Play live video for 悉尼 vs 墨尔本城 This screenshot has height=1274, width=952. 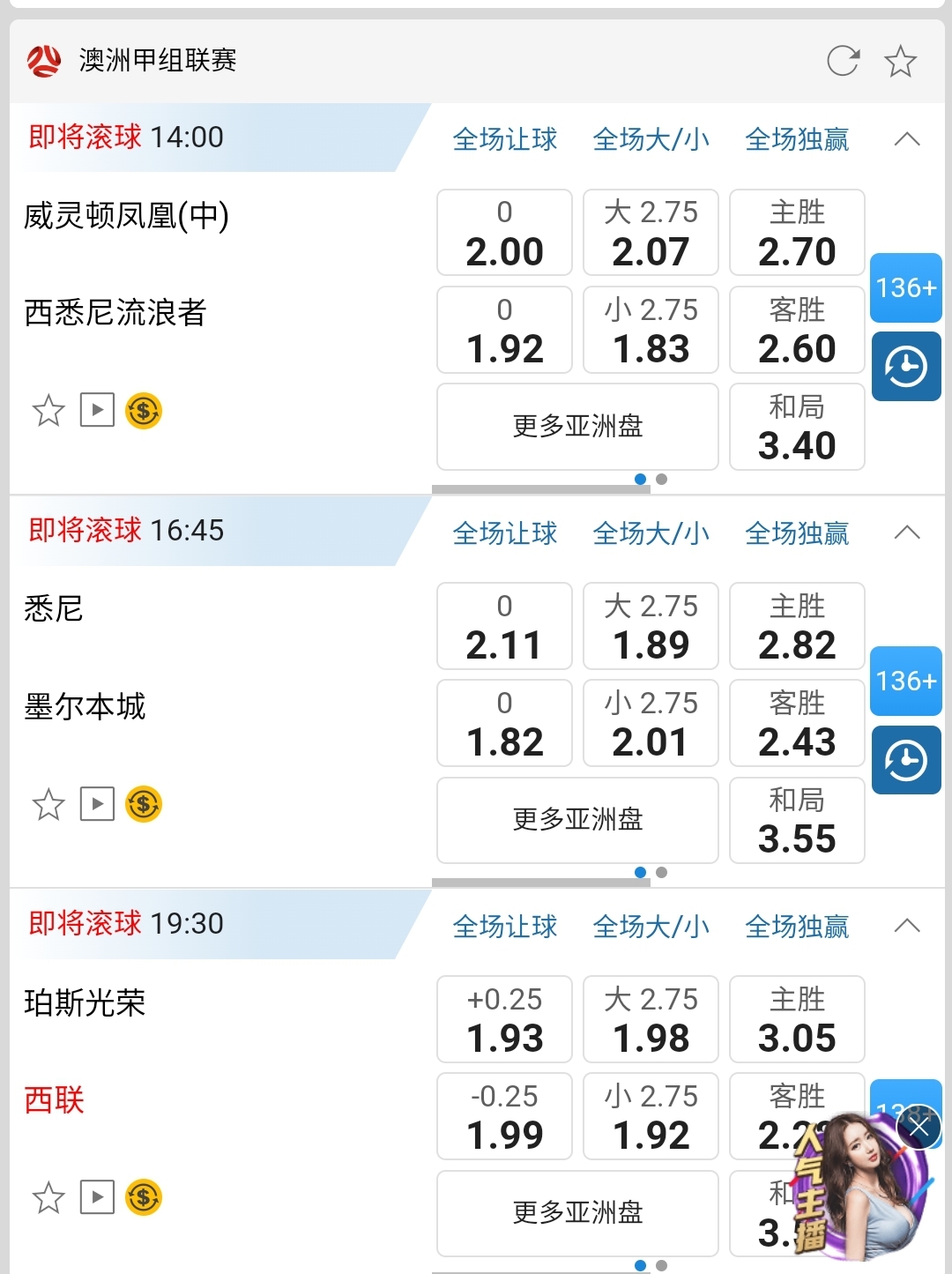pyautogui.click(x=97, y=804)
